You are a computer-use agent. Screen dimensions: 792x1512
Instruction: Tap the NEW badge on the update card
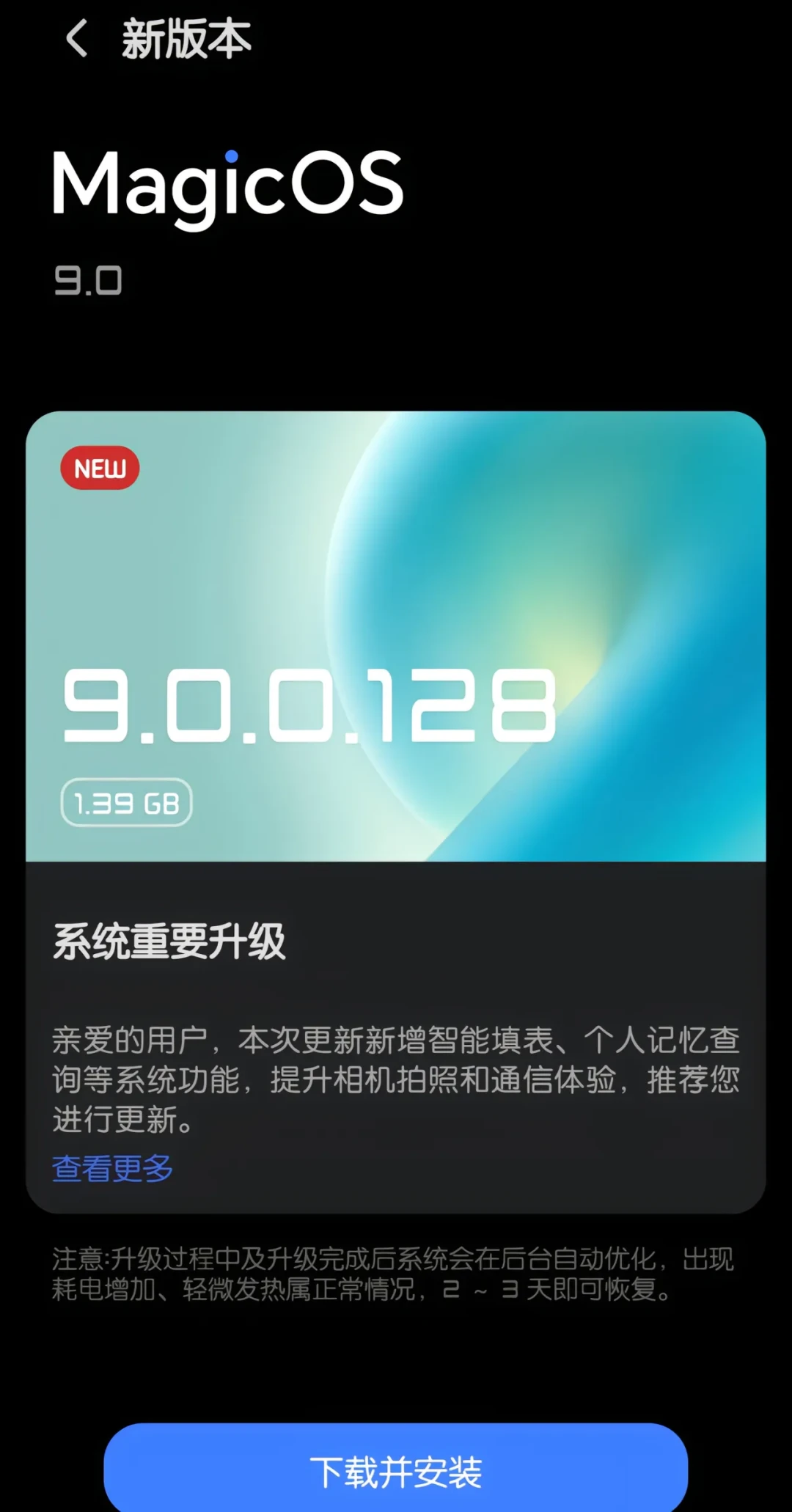(x=99, y=469)
